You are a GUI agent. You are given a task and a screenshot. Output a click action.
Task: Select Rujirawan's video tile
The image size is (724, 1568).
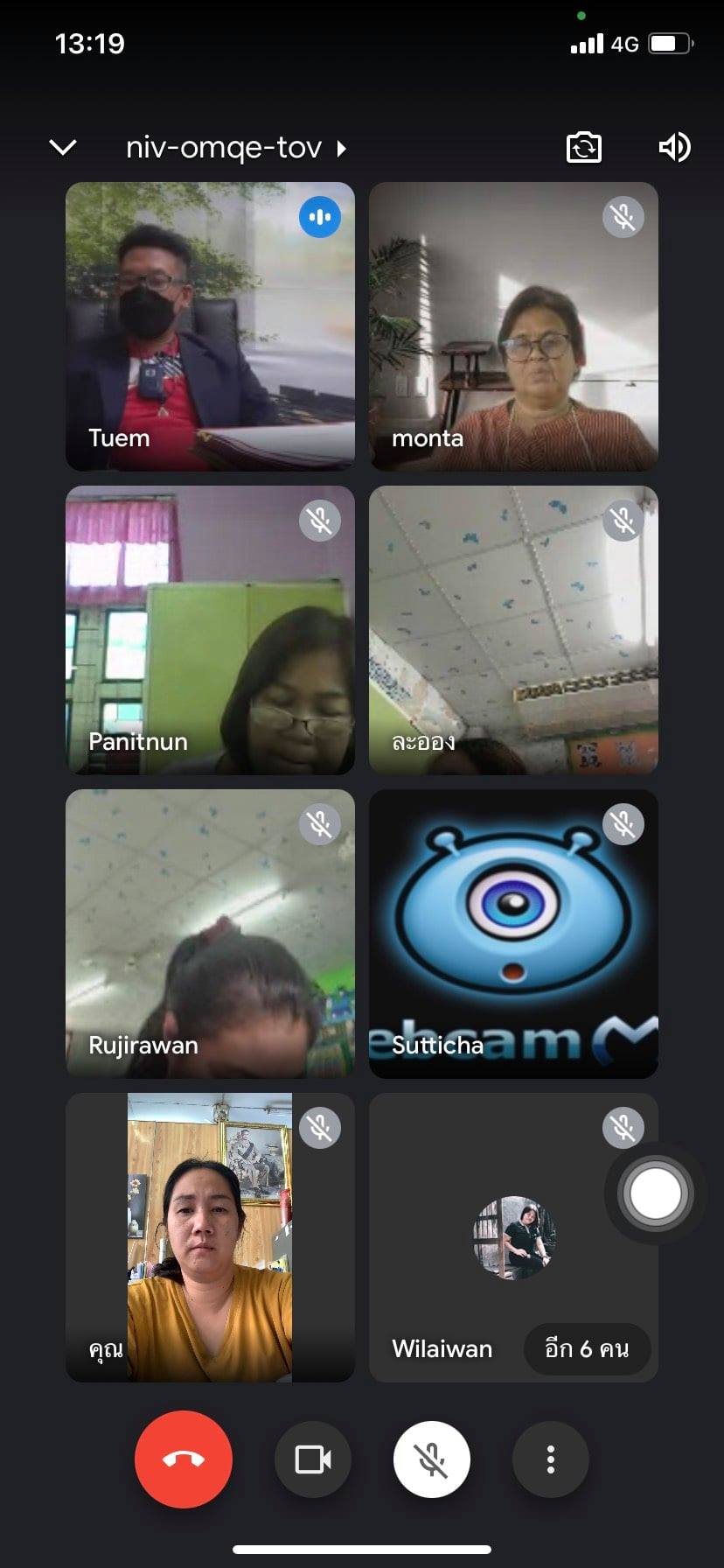(210, 934)
